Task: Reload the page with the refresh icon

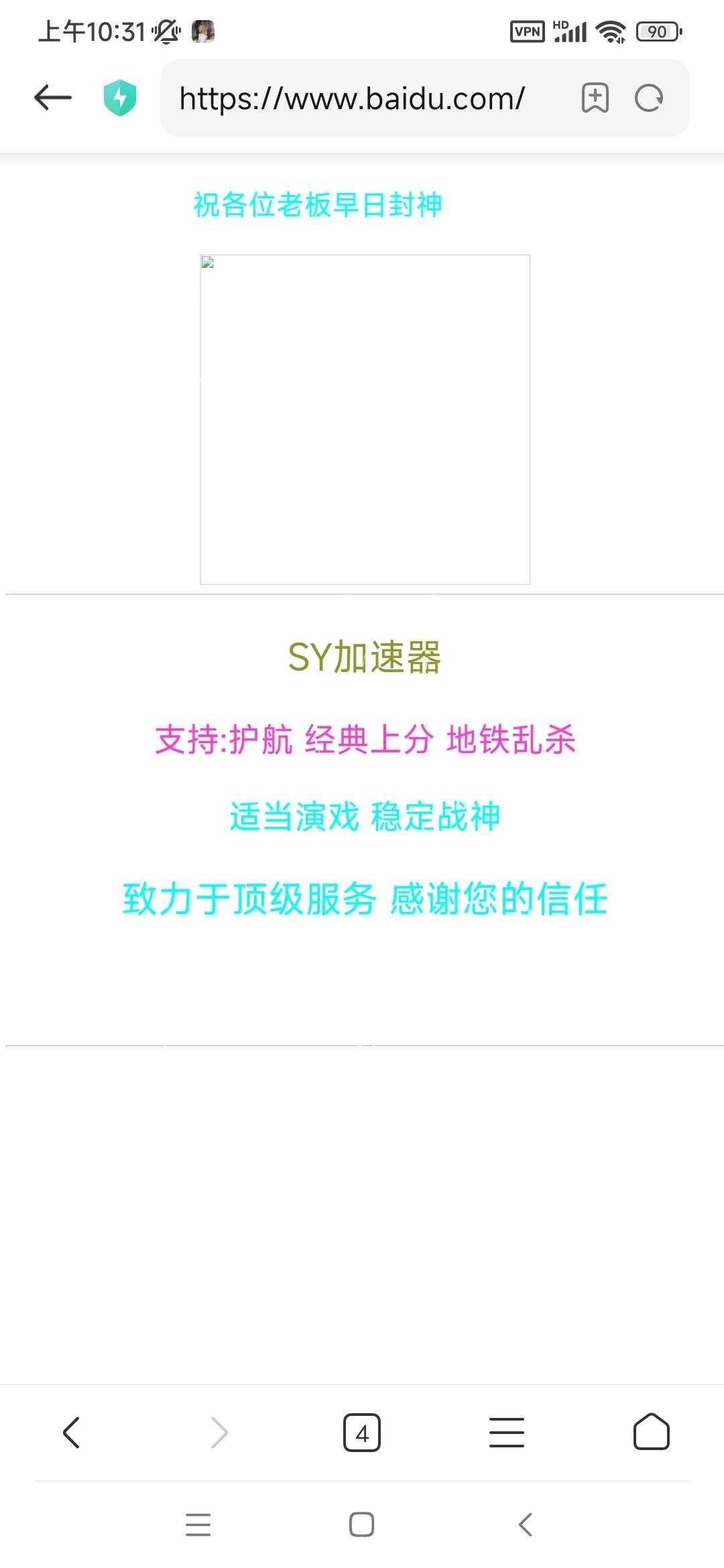Action: click(x=649, y=99)
